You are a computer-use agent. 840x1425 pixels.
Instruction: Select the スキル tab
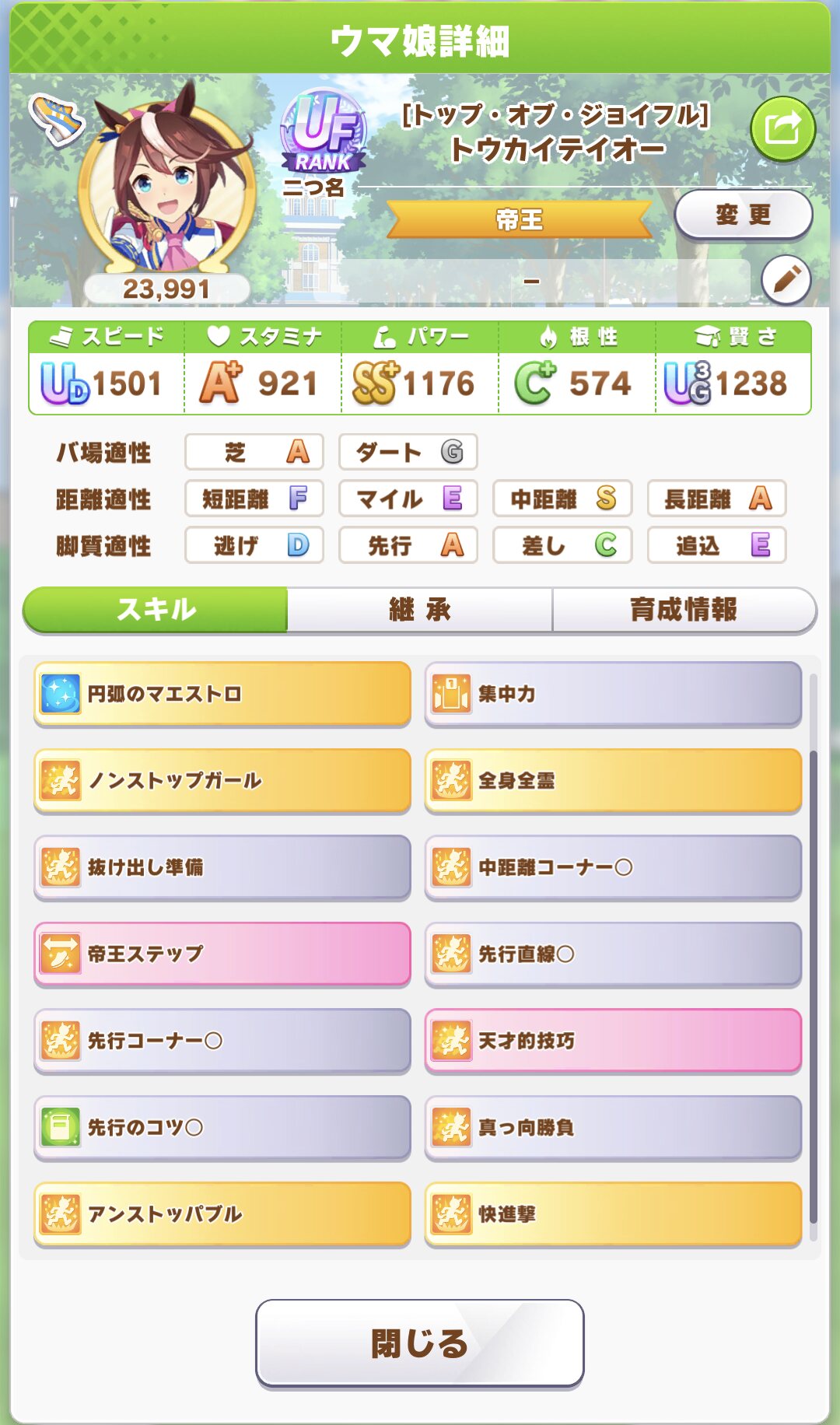click(156, 610)
